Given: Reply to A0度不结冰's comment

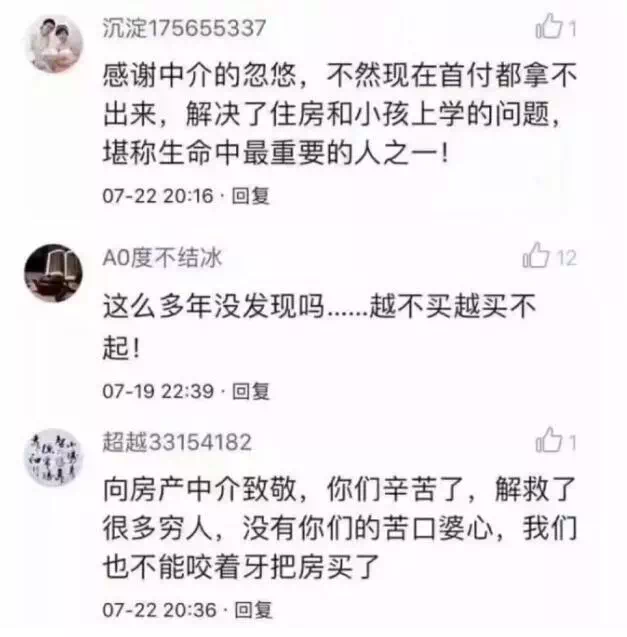Looking at the screenshot, I should [x=251, y=391].
